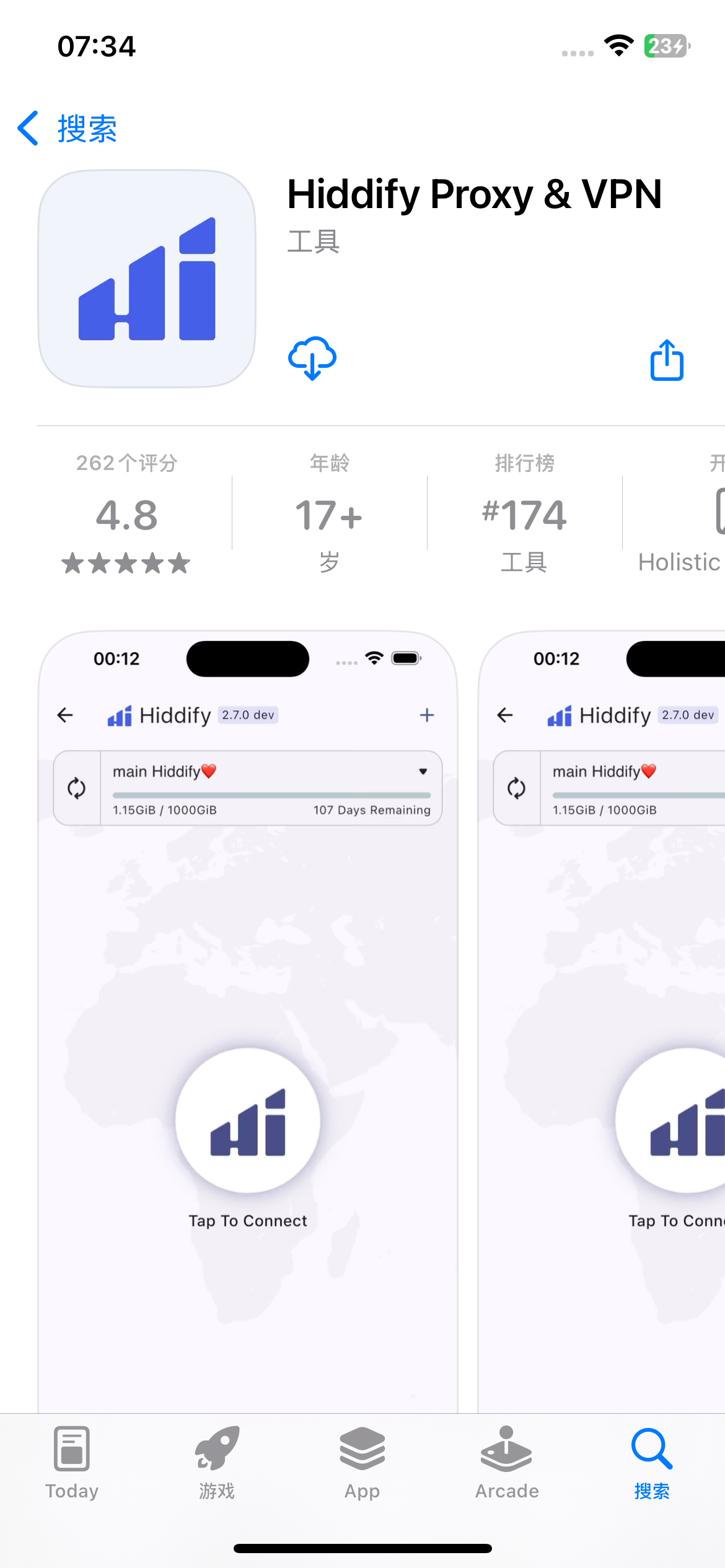Screen dimensions: 725x1568
Task: Open the 262个评分 ratings section
Action: pos(126,514)
